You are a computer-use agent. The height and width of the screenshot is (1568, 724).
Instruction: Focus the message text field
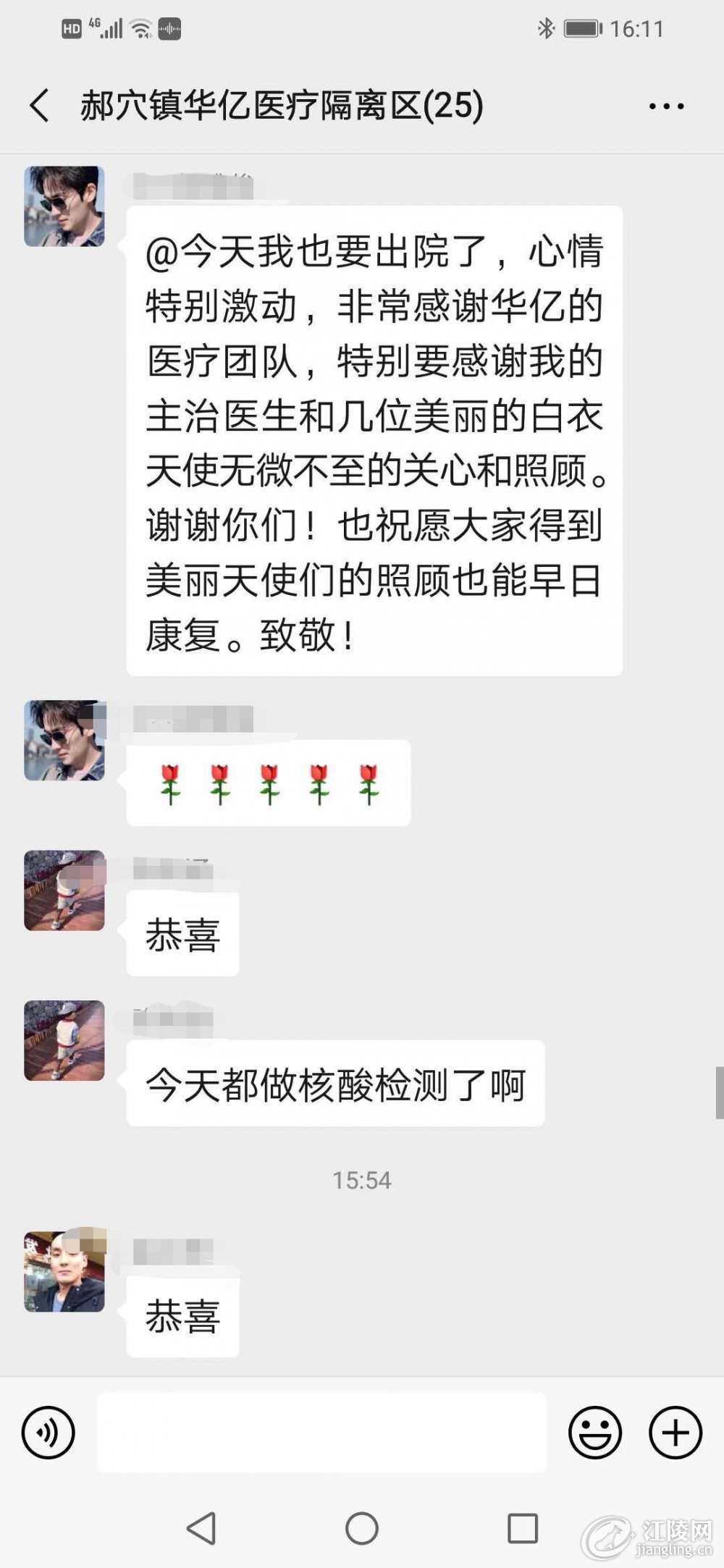[x=321, y=1432]
